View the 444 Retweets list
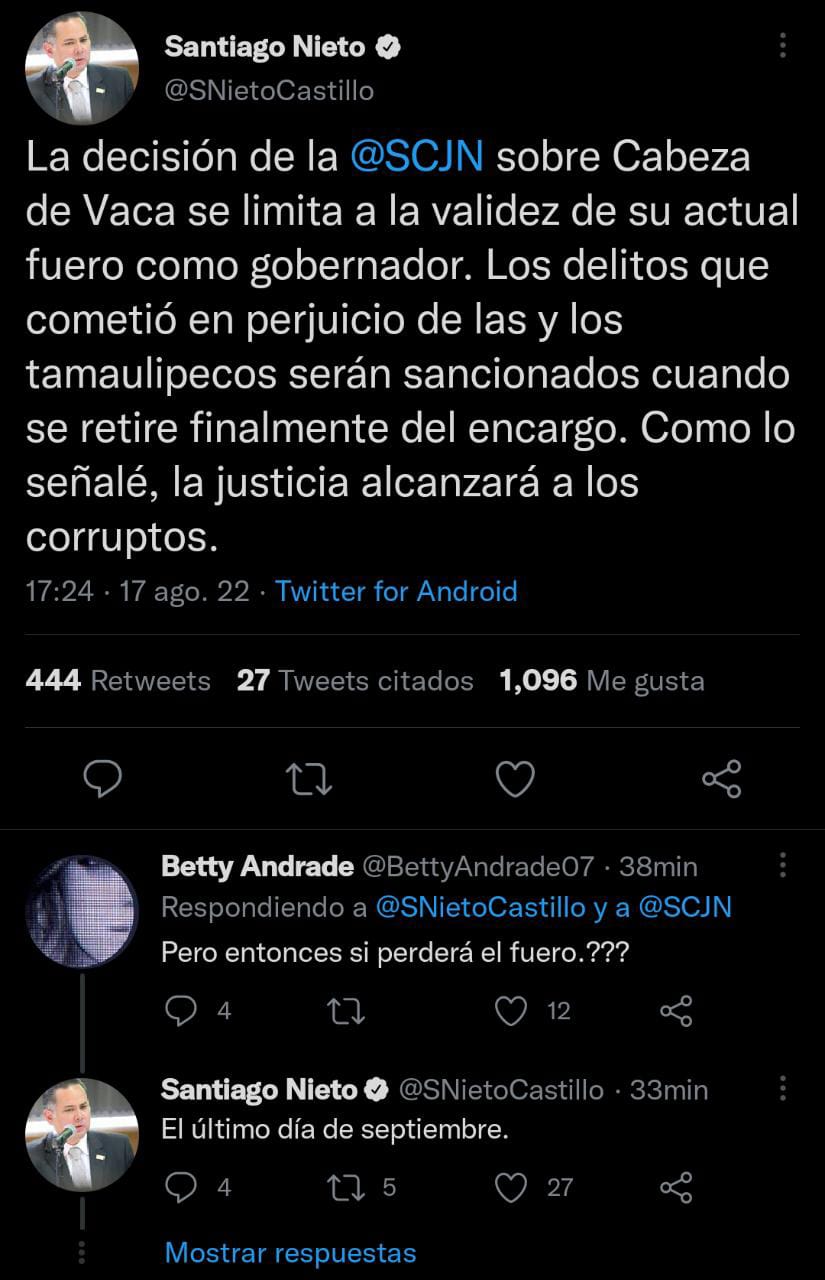The height and width of the screenshot is (1280, 825). (118, 681)
